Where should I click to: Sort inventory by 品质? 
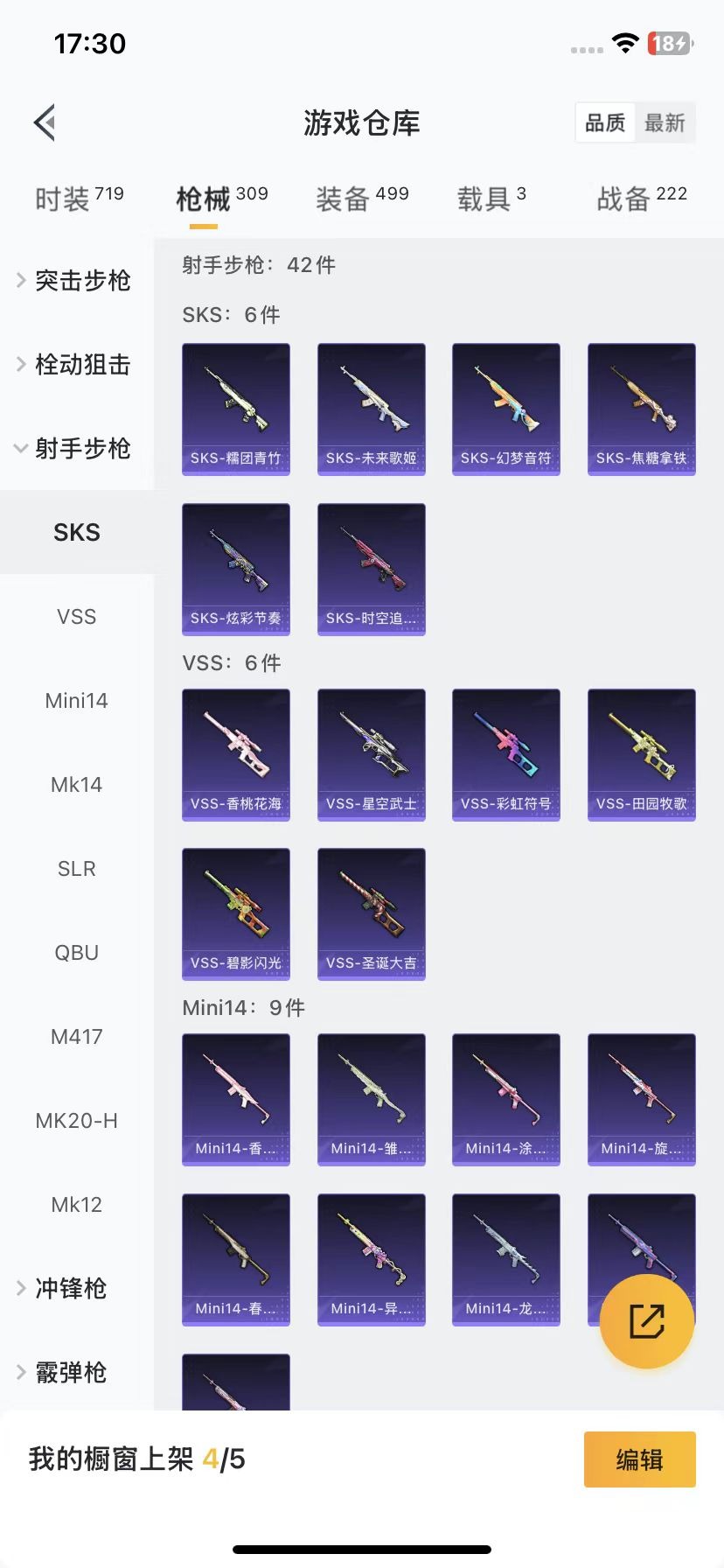(x=605, y=122)
